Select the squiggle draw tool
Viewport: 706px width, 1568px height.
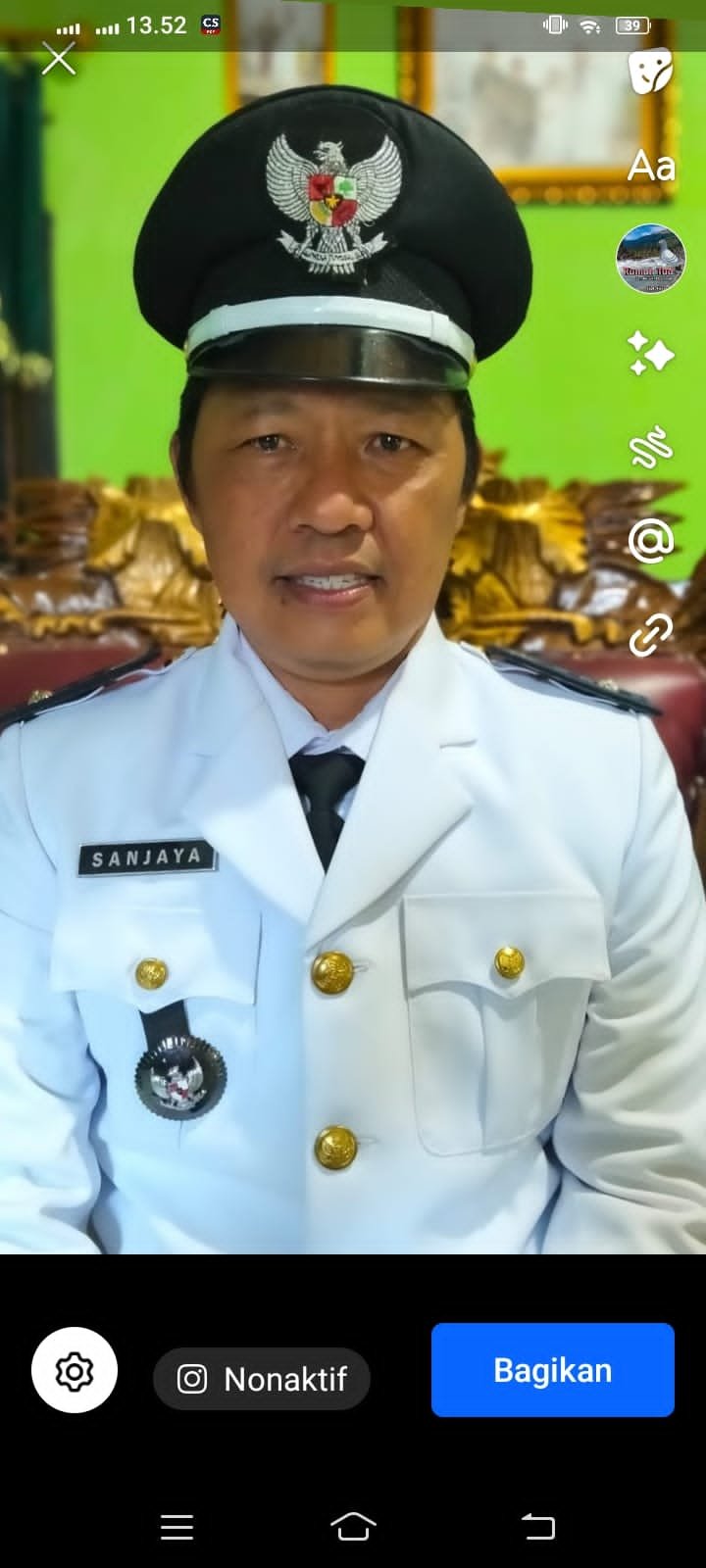[651, 447]
